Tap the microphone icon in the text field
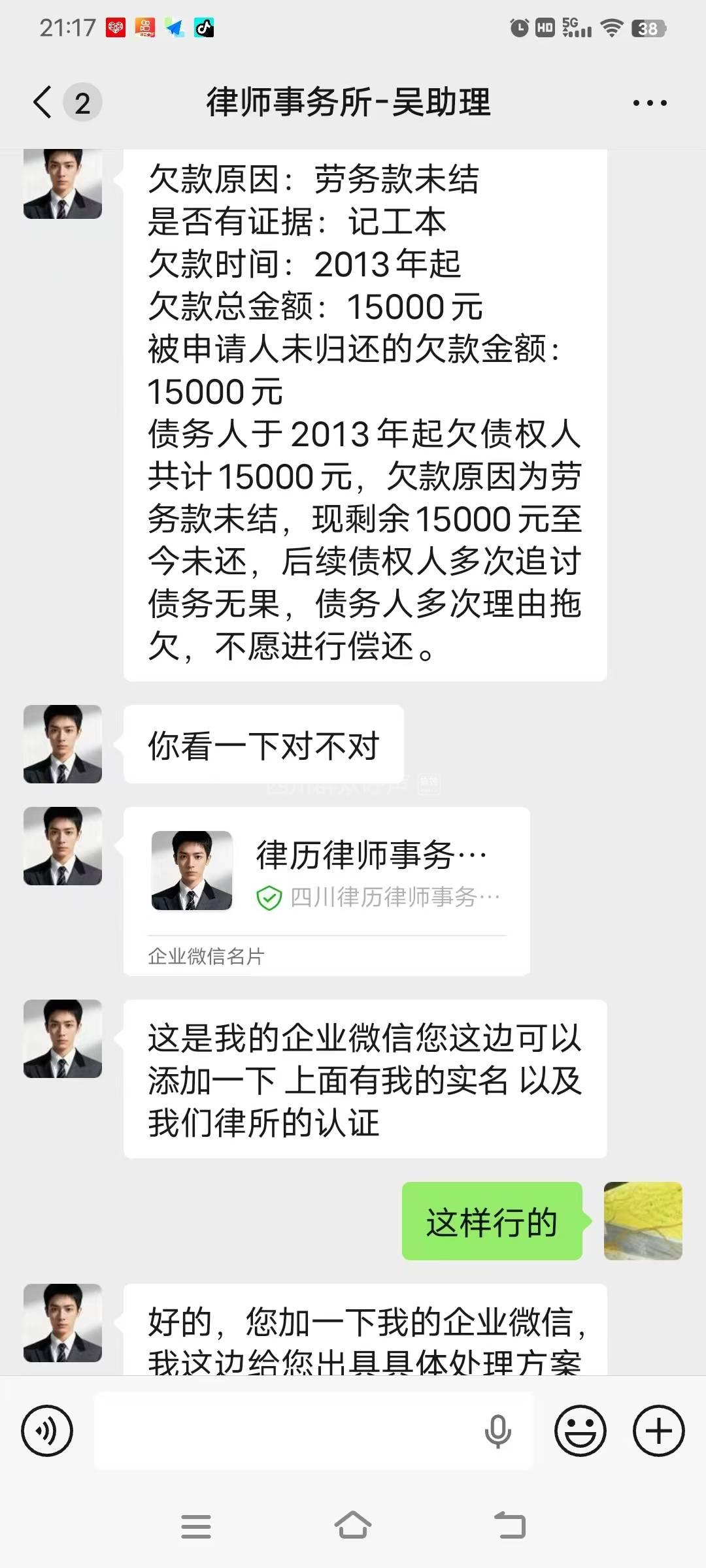The width and height of the screenshot is (706, 1568). (x=497, y=1431)
